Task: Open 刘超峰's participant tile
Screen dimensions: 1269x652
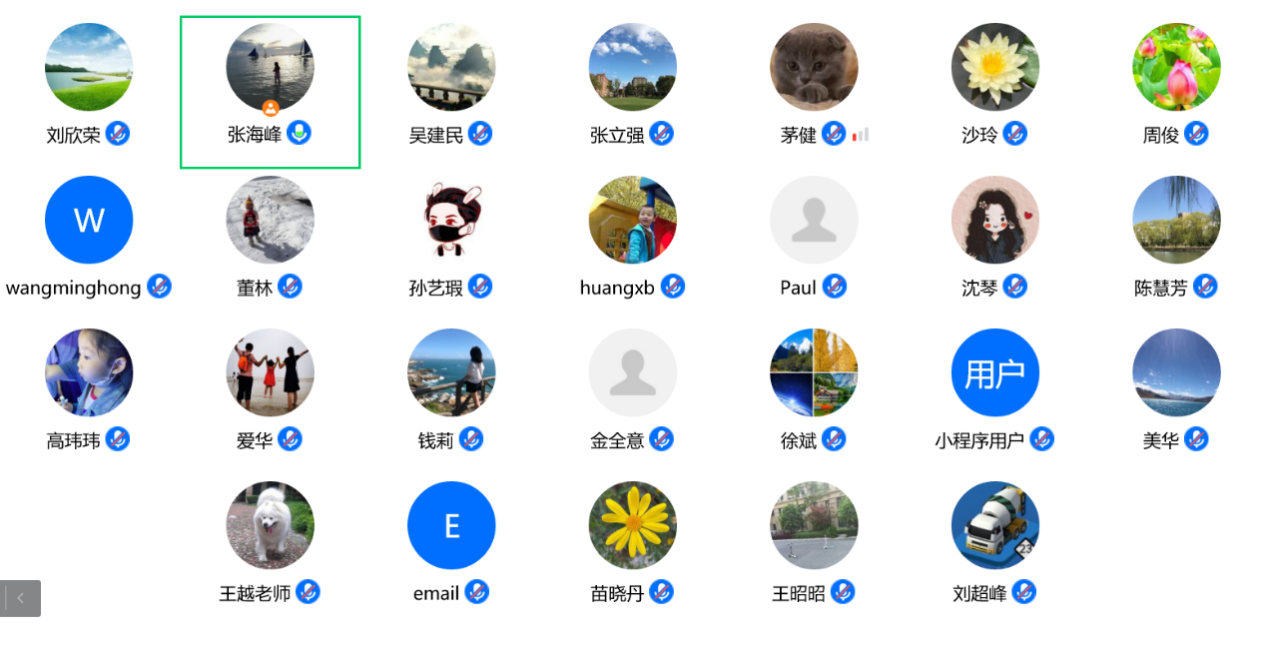Action: [995, 526]
